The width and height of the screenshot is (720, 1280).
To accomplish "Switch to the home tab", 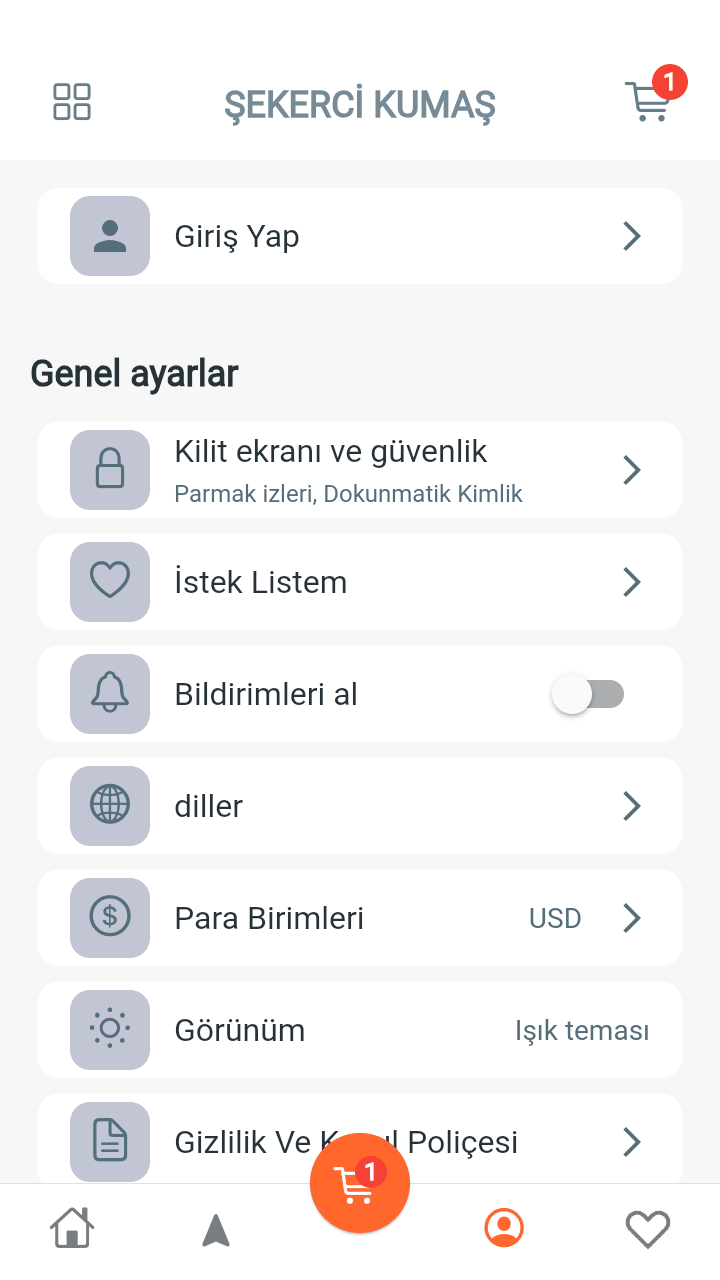I will (x=72, y=1228).
